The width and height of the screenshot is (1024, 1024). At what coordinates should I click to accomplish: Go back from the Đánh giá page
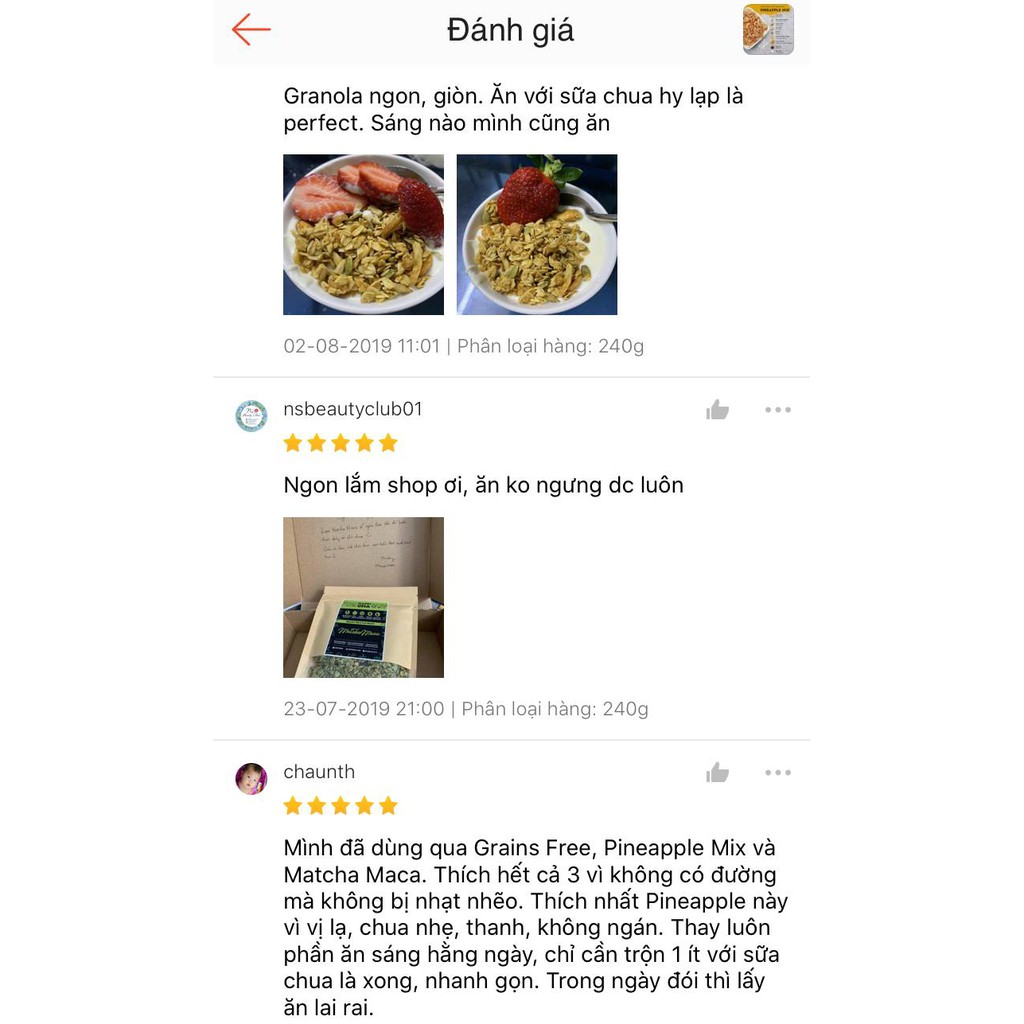[x=250, y=30]
